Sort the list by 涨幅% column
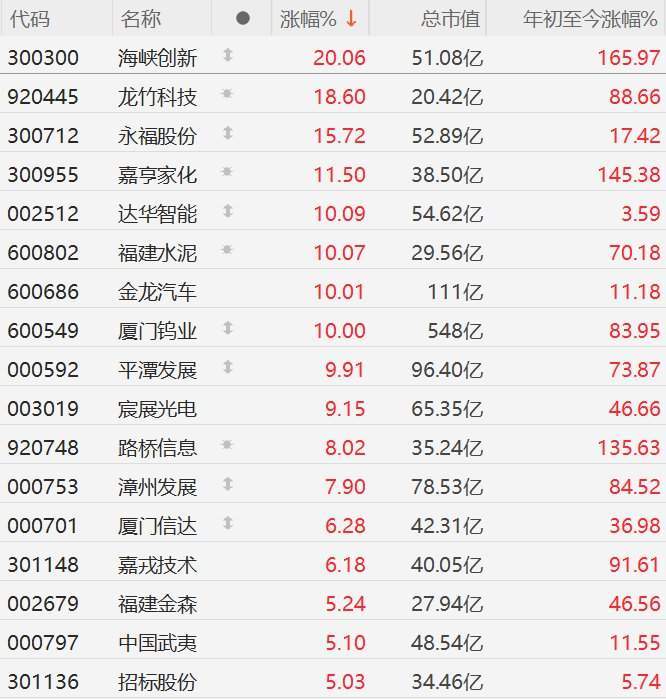 pyautogui.click(x=318, y=18)
